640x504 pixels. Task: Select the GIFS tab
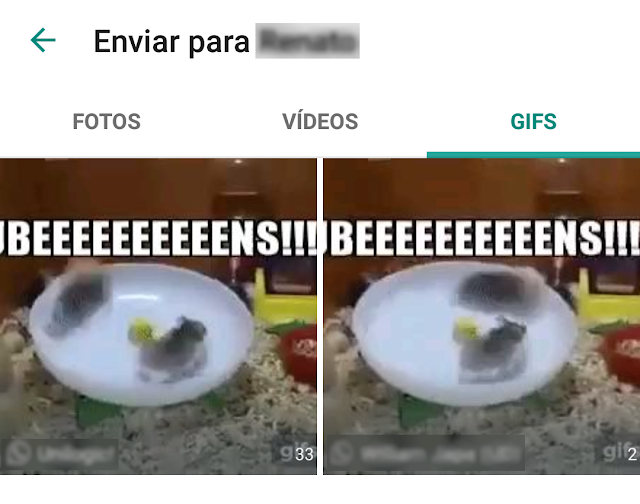point(533,123)
